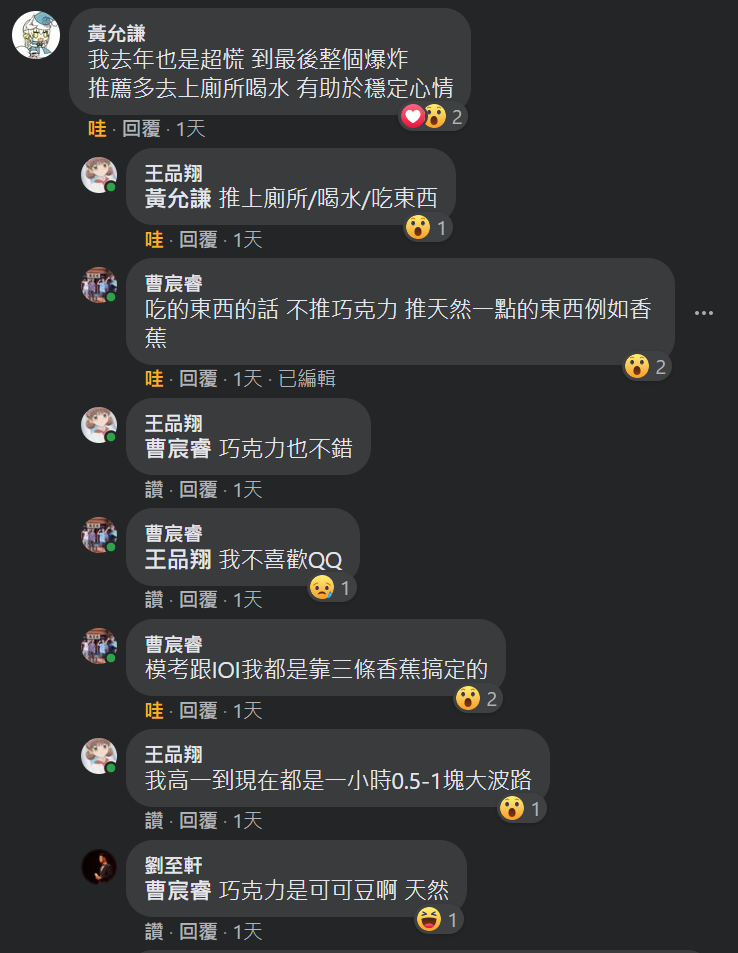Reply to 劉至軒's 可可豆 comment
The height and width of the screenshot is (953, 738).
(x=198, y=932)
